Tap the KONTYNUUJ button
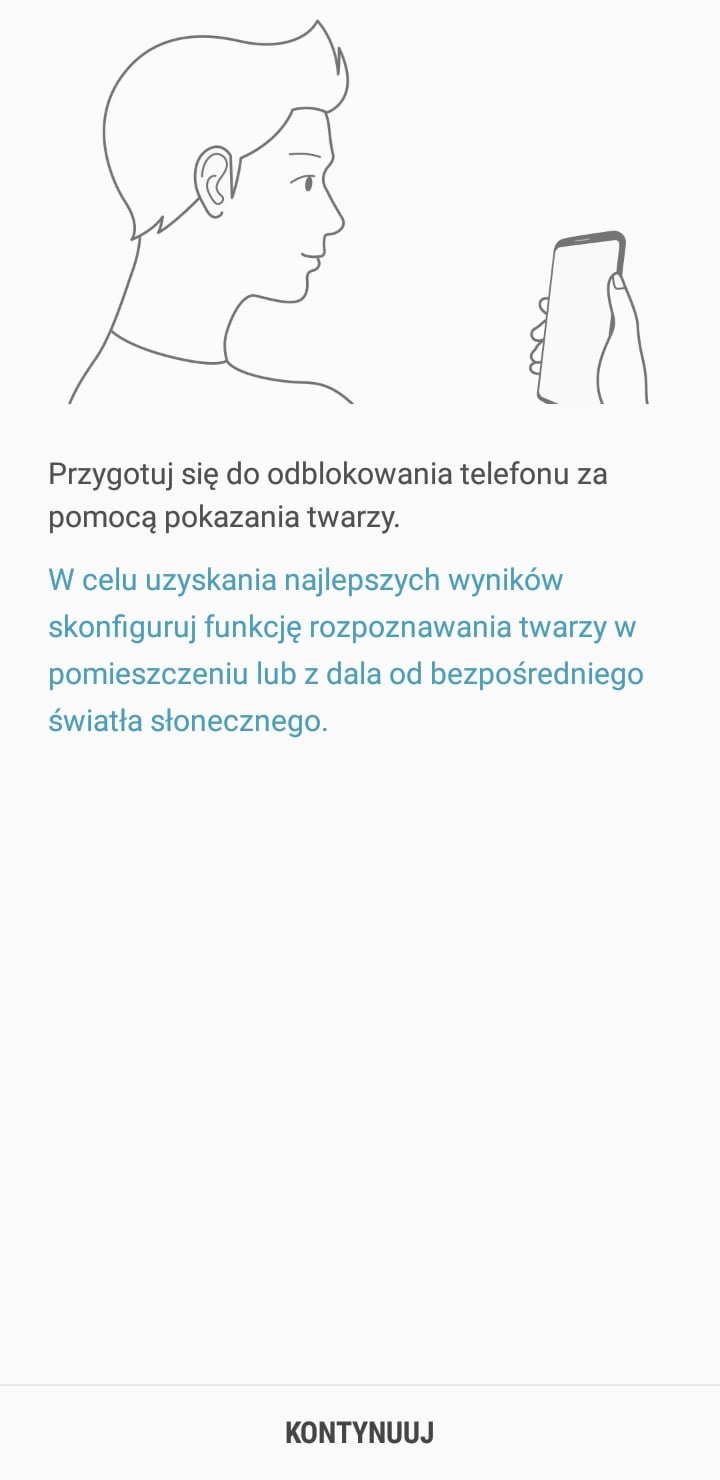The image size is (720, 1480). pos(360,1432)
